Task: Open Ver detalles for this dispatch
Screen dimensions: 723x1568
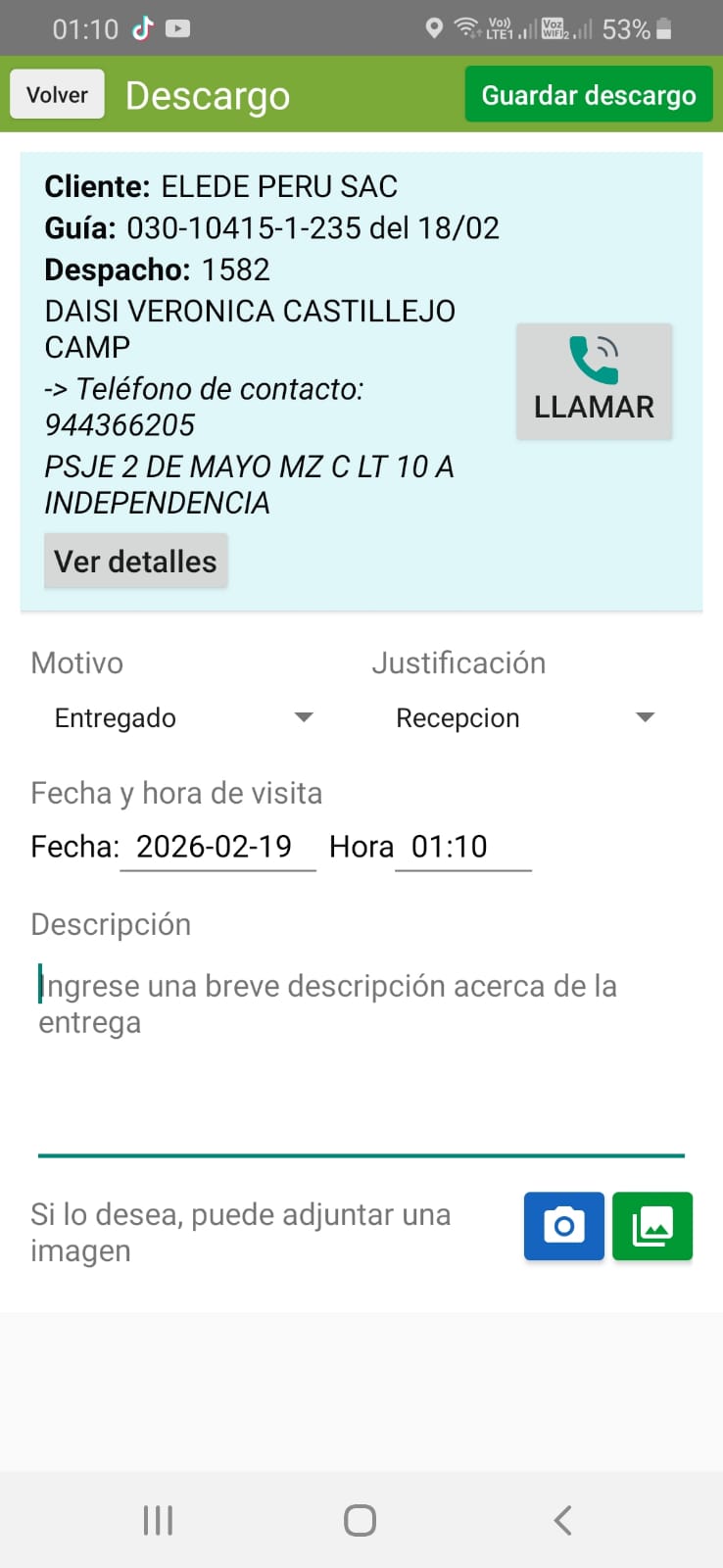Action: point(135,562)
